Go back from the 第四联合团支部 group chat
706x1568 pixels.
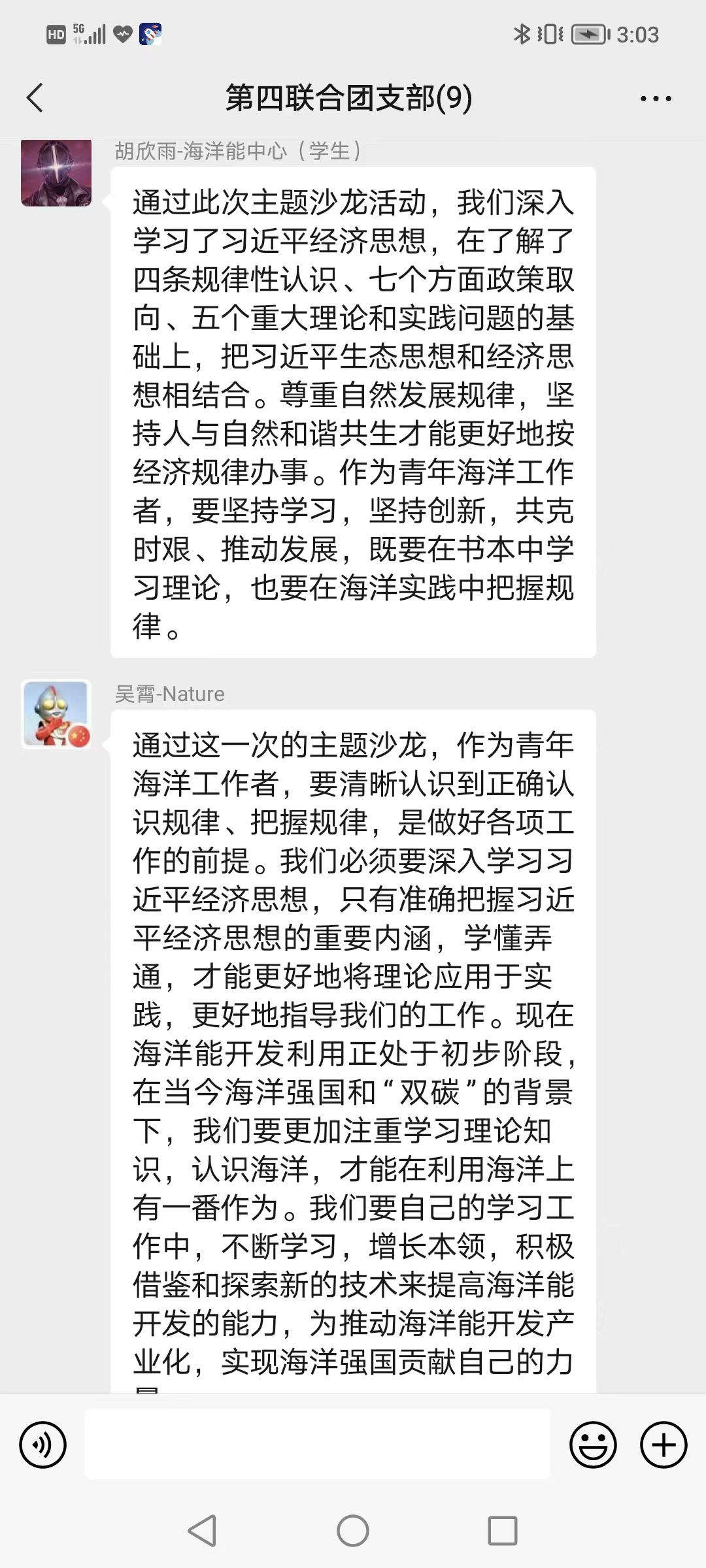tap(35, 99)
